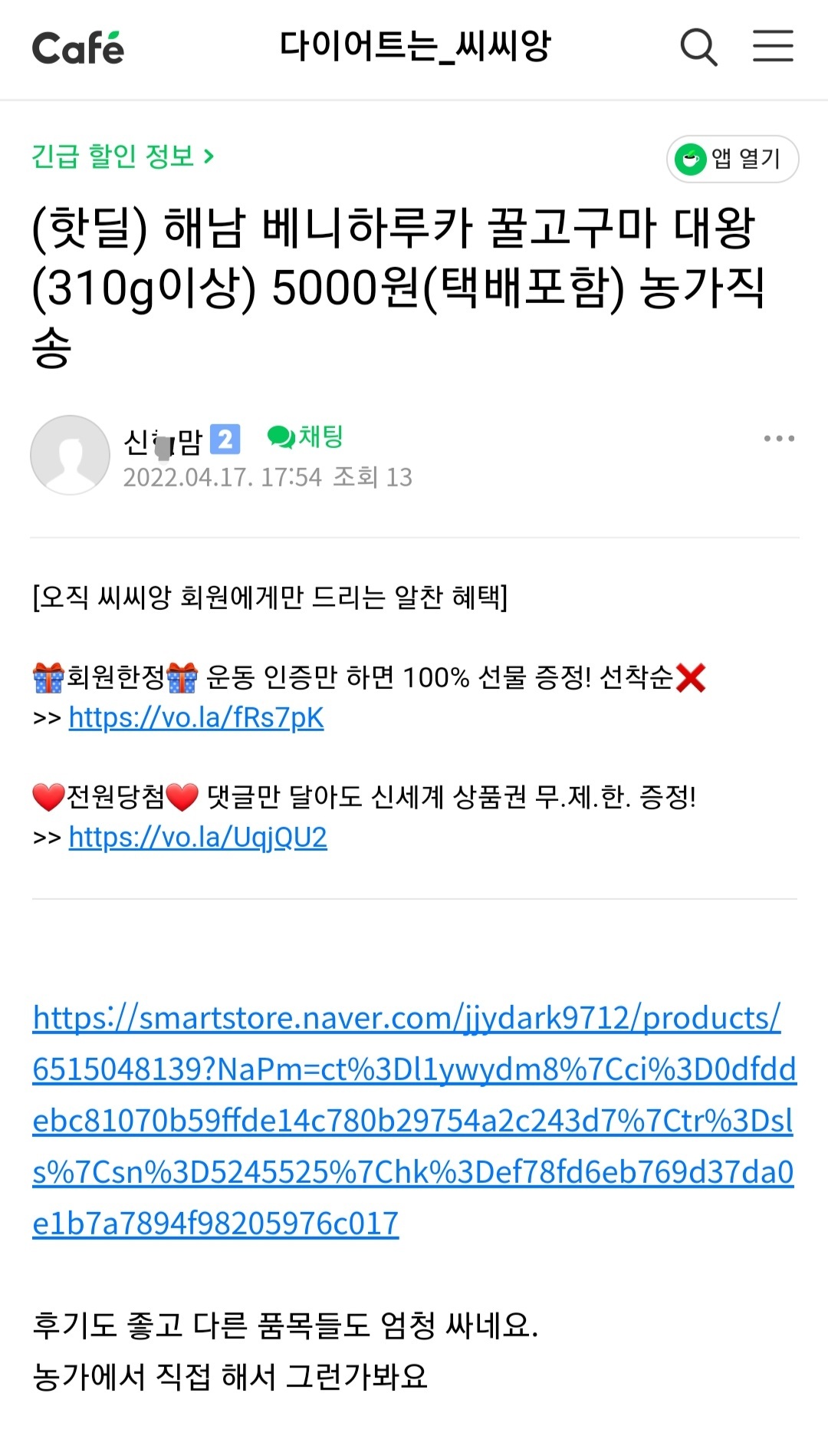This screenshot has height=1456, width=828.
Task: Tap the Café logo
Action: 78,48
